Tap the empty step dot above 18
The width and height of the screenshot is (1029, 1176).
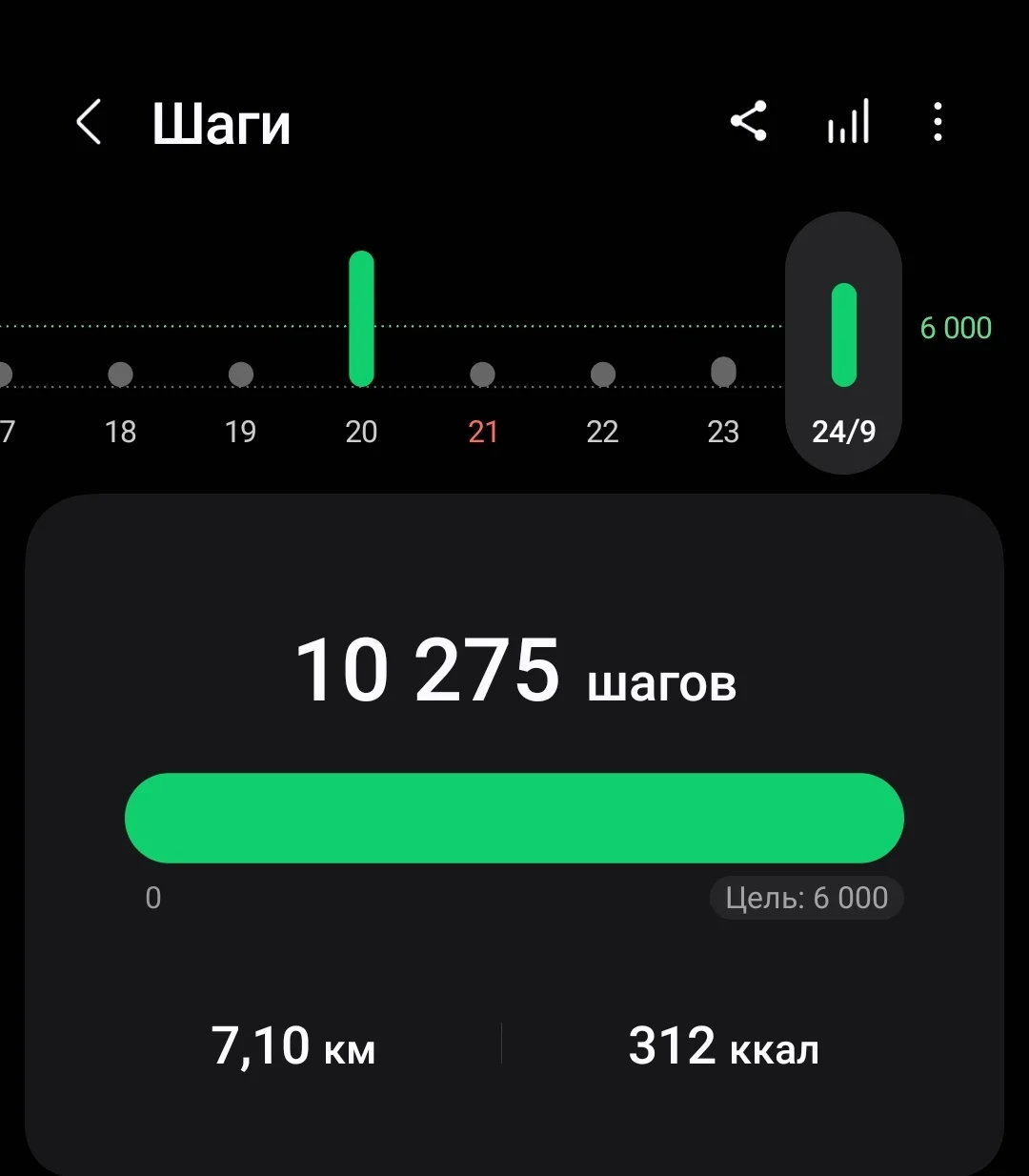tap(120, 375)
